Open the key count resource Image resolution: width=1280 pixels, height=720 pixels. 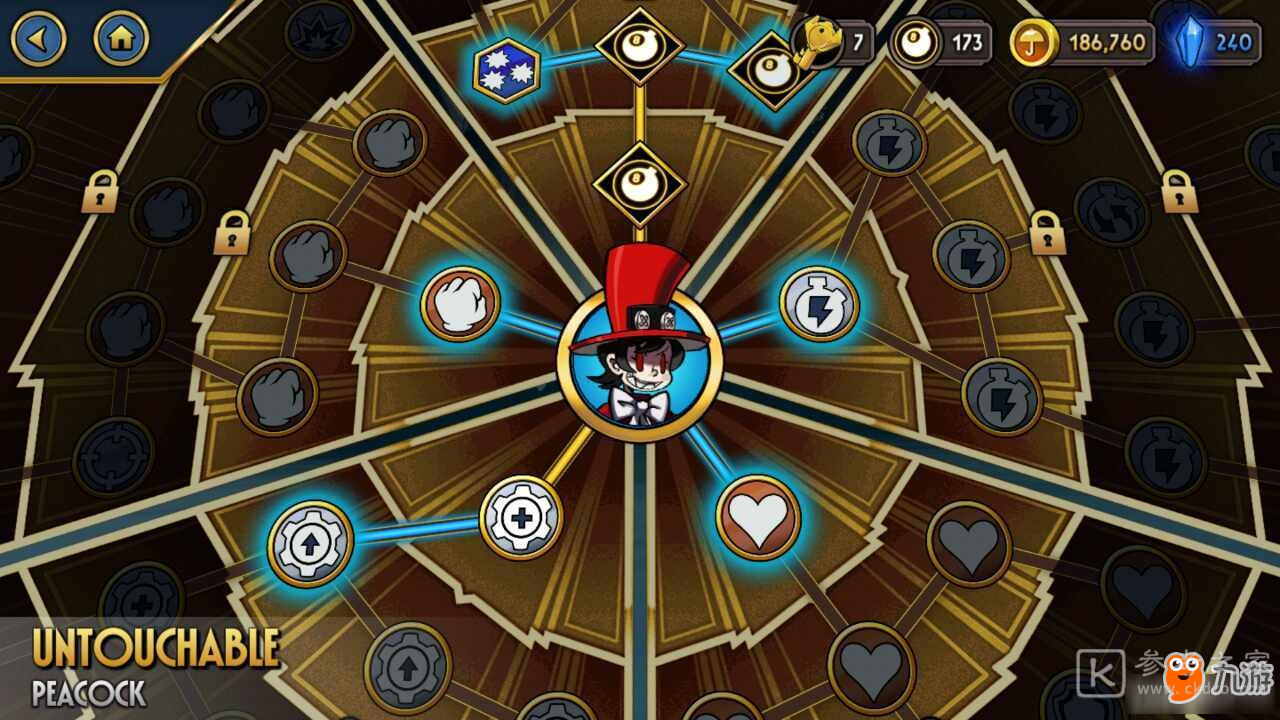point(833,44)
